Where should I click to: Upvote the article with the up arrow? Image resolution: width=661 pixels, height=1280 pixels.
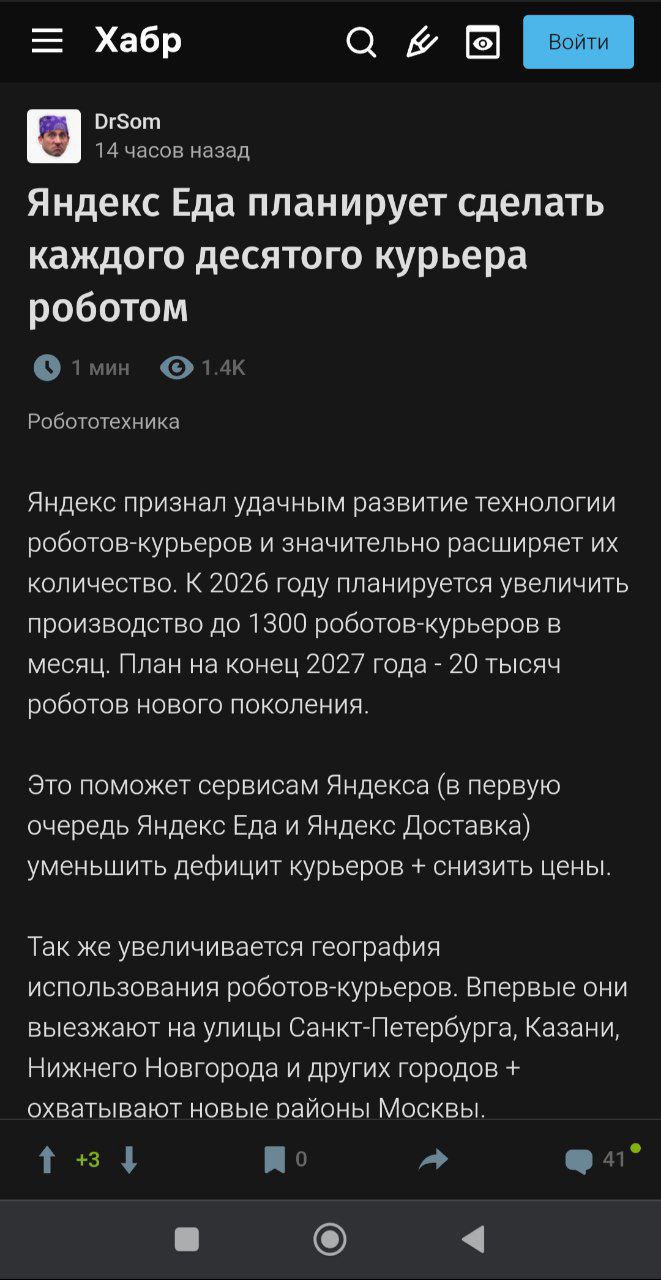click(47, 1160)
